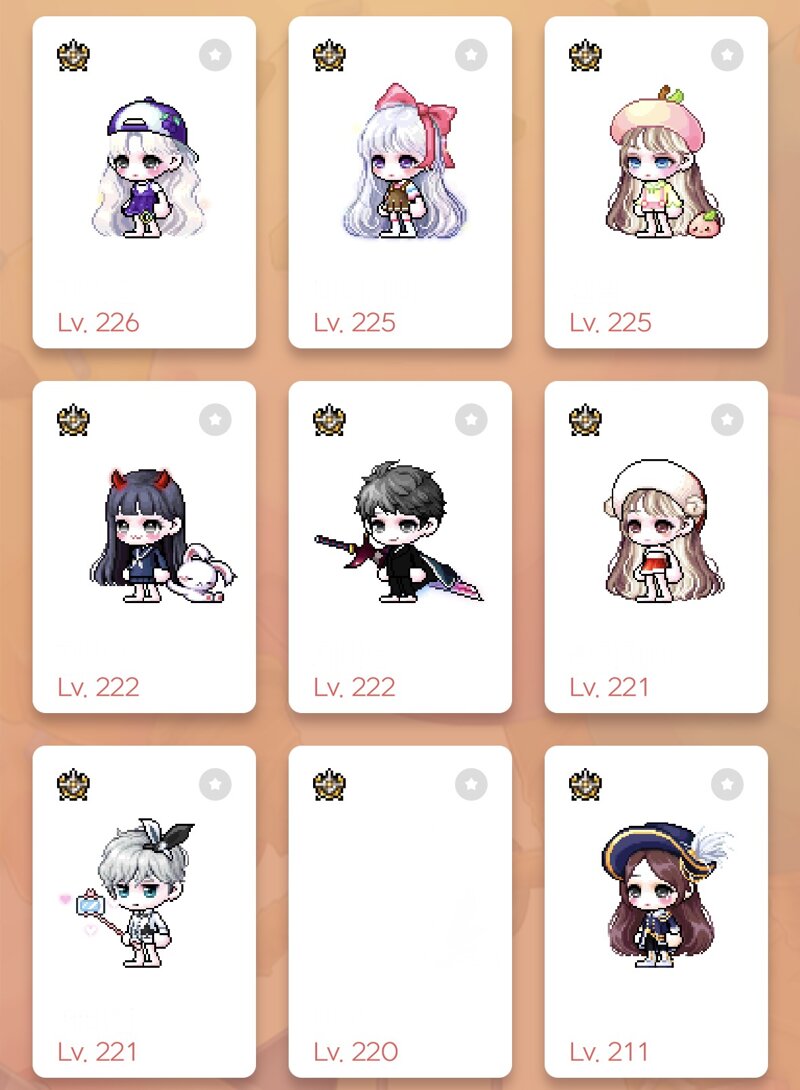Star the Lv. 225 pink bow character
The width and height of the screenshot is (800, 1090).
[471, 55]
